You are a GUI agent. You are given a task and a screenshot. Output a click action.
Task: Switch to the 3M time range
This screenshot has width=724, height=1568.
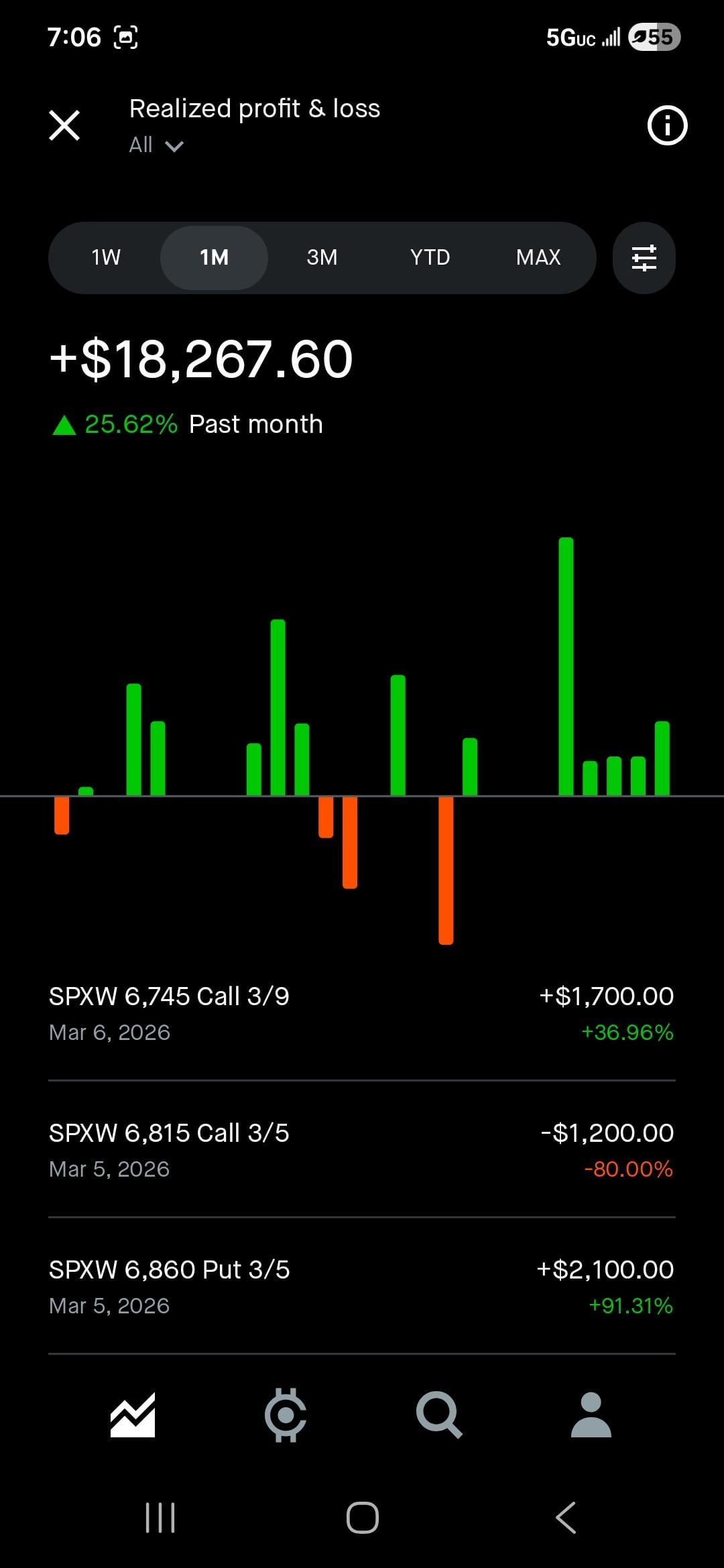pos(322,257)
